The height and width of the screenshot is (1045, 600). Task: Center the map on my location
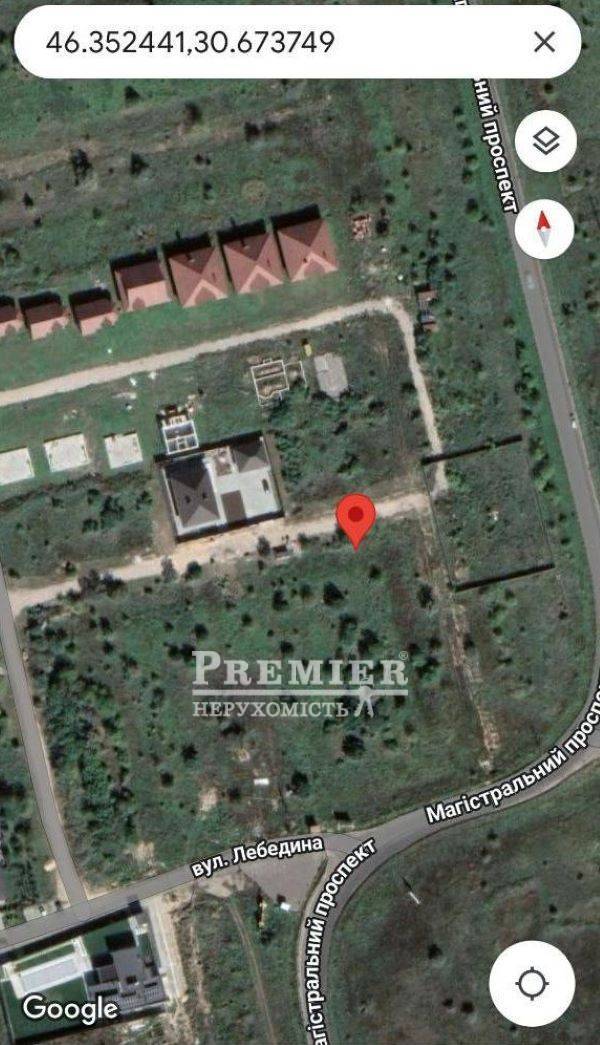[x=531, y=983]
